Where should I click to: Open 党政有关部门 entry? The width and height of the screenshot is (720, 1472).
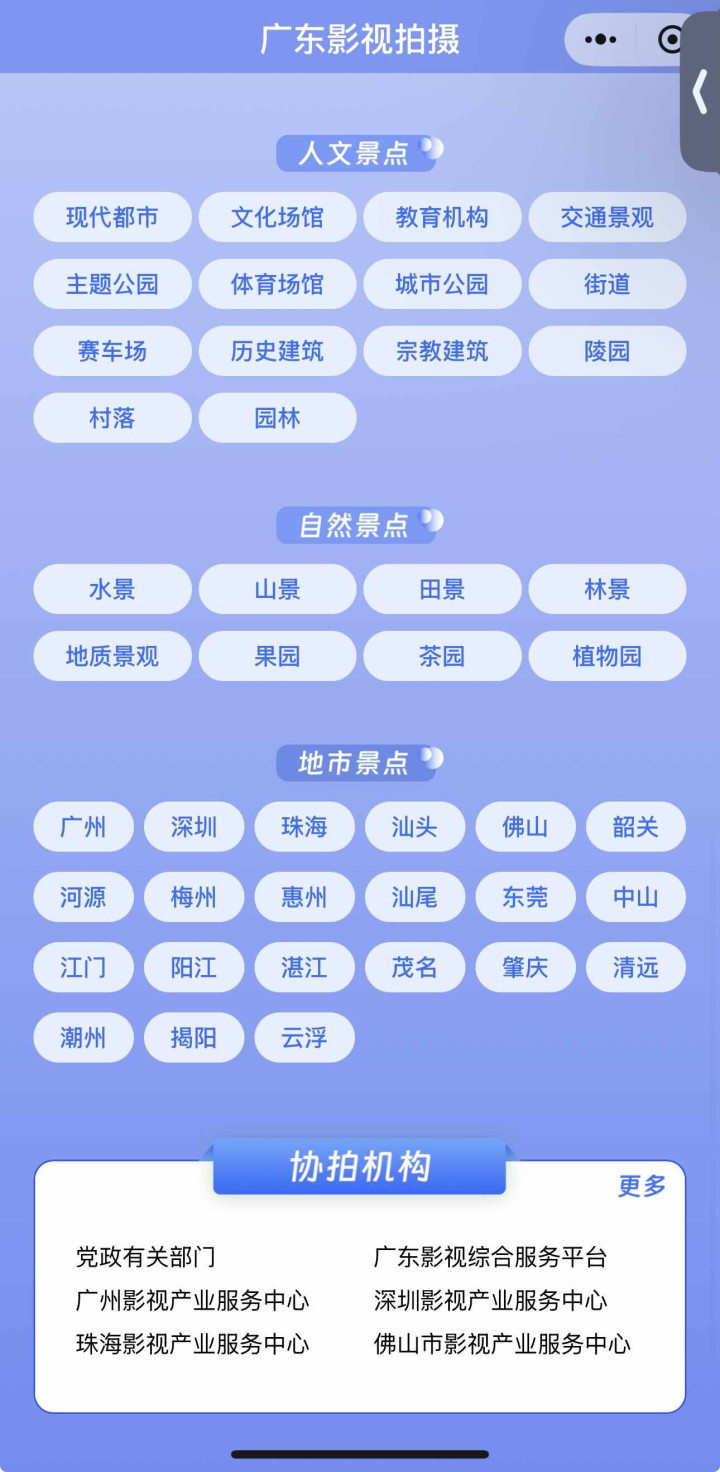[x=146, y=1257]
